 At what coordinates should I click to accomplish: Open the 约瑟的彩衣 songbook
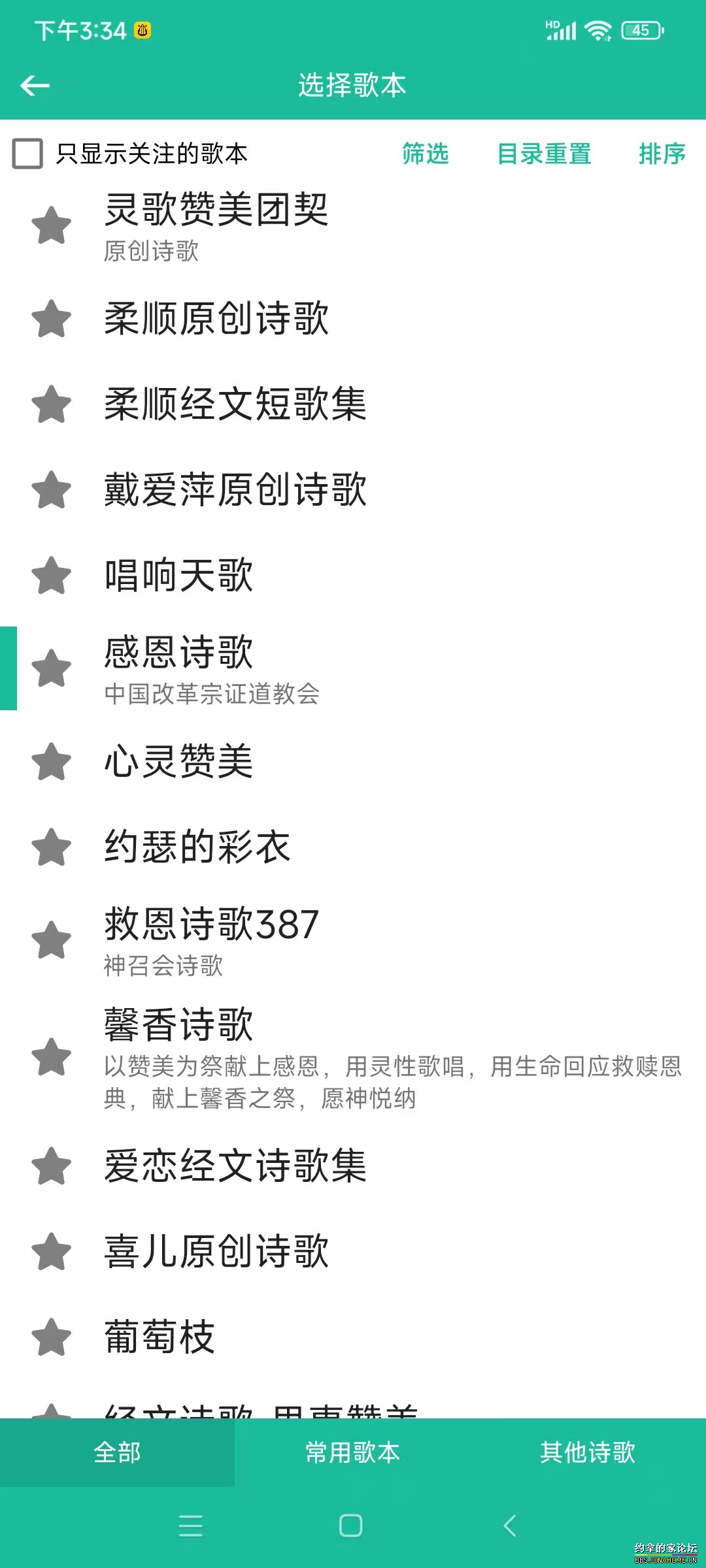pos(197,847)
